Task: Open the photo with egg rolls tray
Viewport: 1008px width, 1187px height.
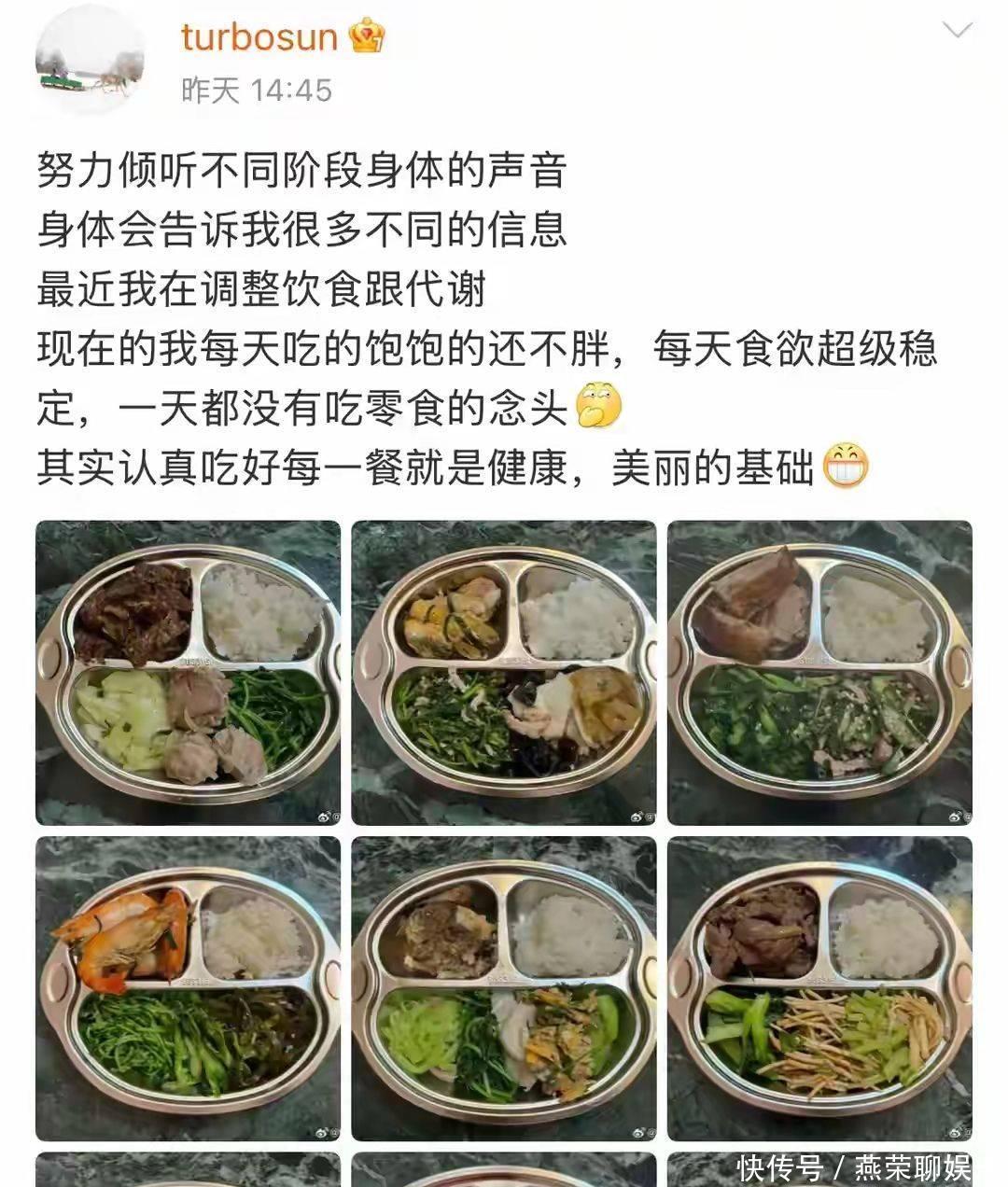Action: coord(504,673)
